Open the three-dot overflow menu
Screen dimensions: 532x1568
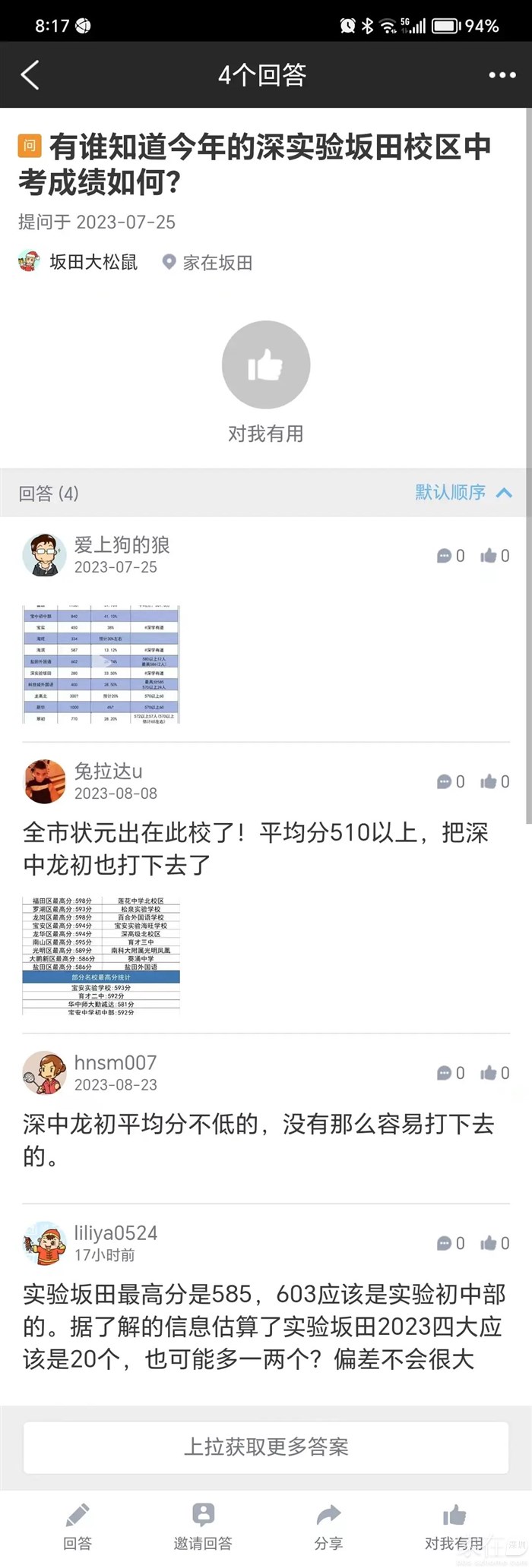[502, 75]
